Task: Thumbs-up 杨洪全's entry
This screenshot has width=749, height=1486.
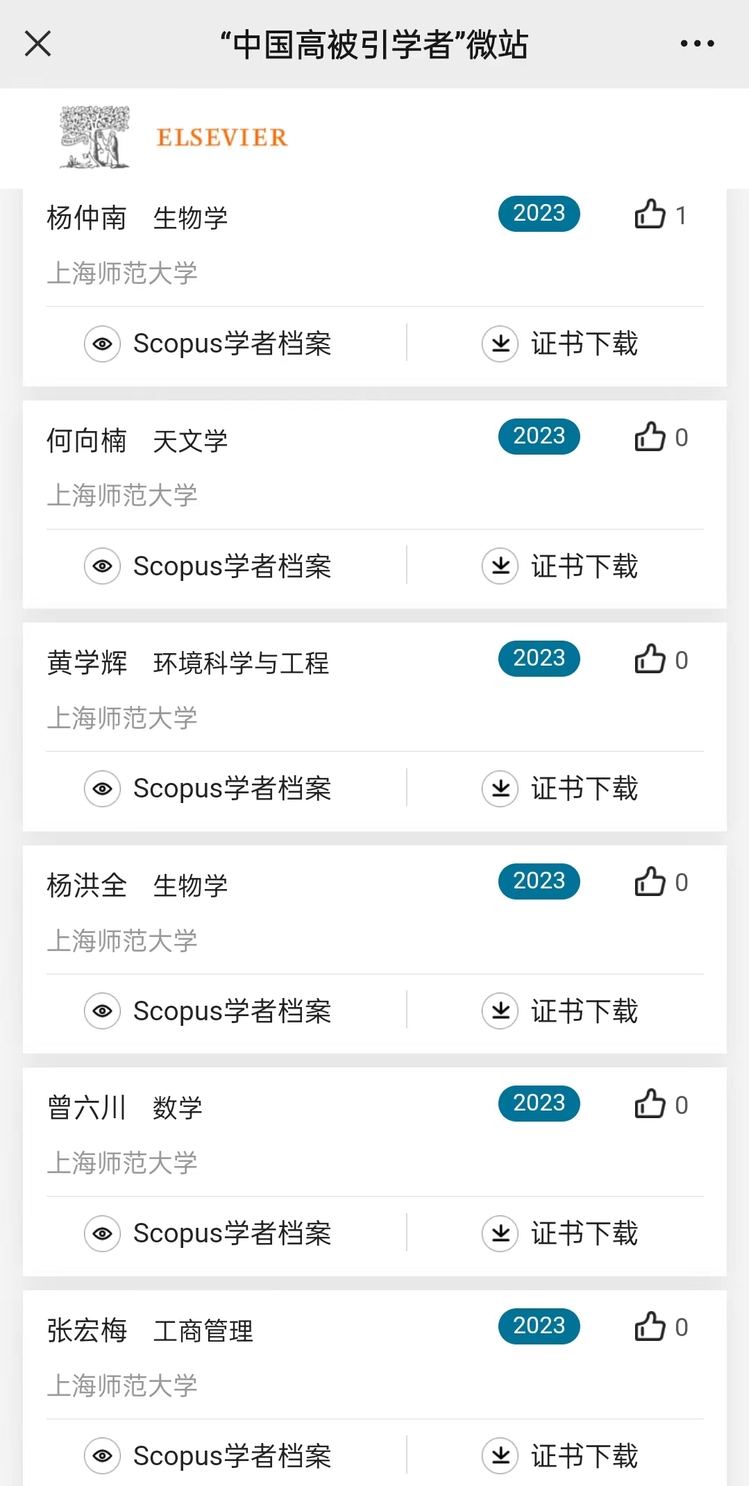Action: coord(650,882)
